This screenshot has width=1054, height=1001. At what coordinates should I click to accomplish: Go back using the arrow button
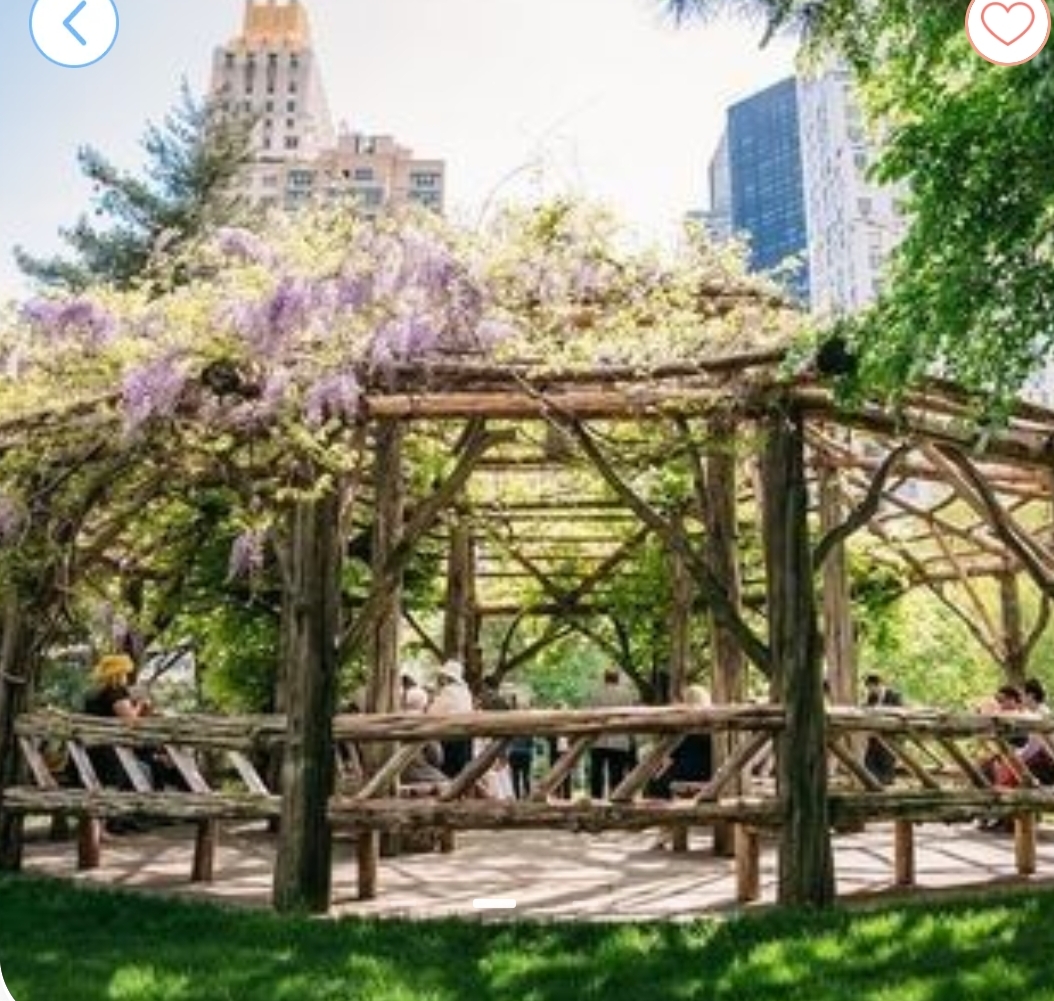(74, 24)
